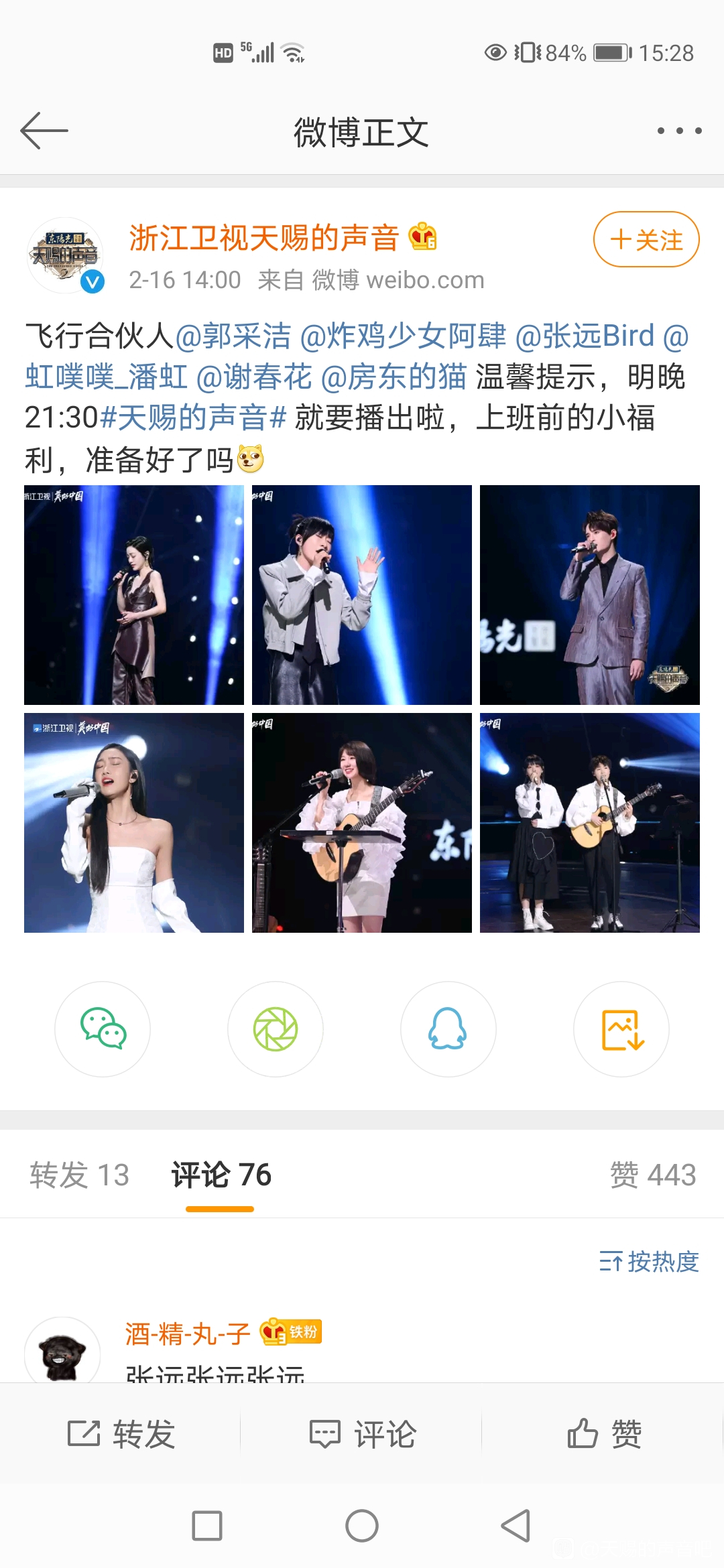The height and width of the screenshot is (1568, 724).
Task: Save the image with the download icon
Action: (621, 1029)
